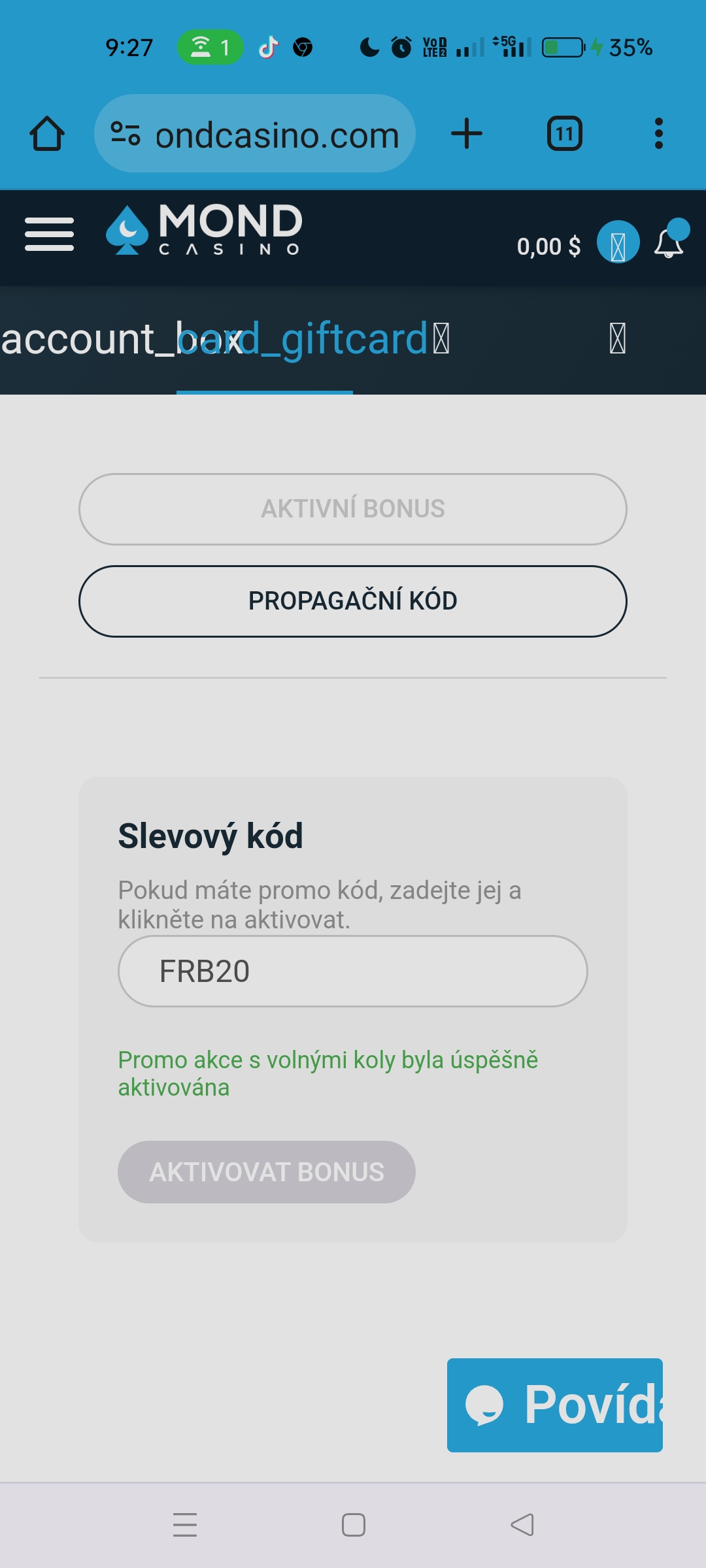Open the notifications bell

tap(669, 243)
